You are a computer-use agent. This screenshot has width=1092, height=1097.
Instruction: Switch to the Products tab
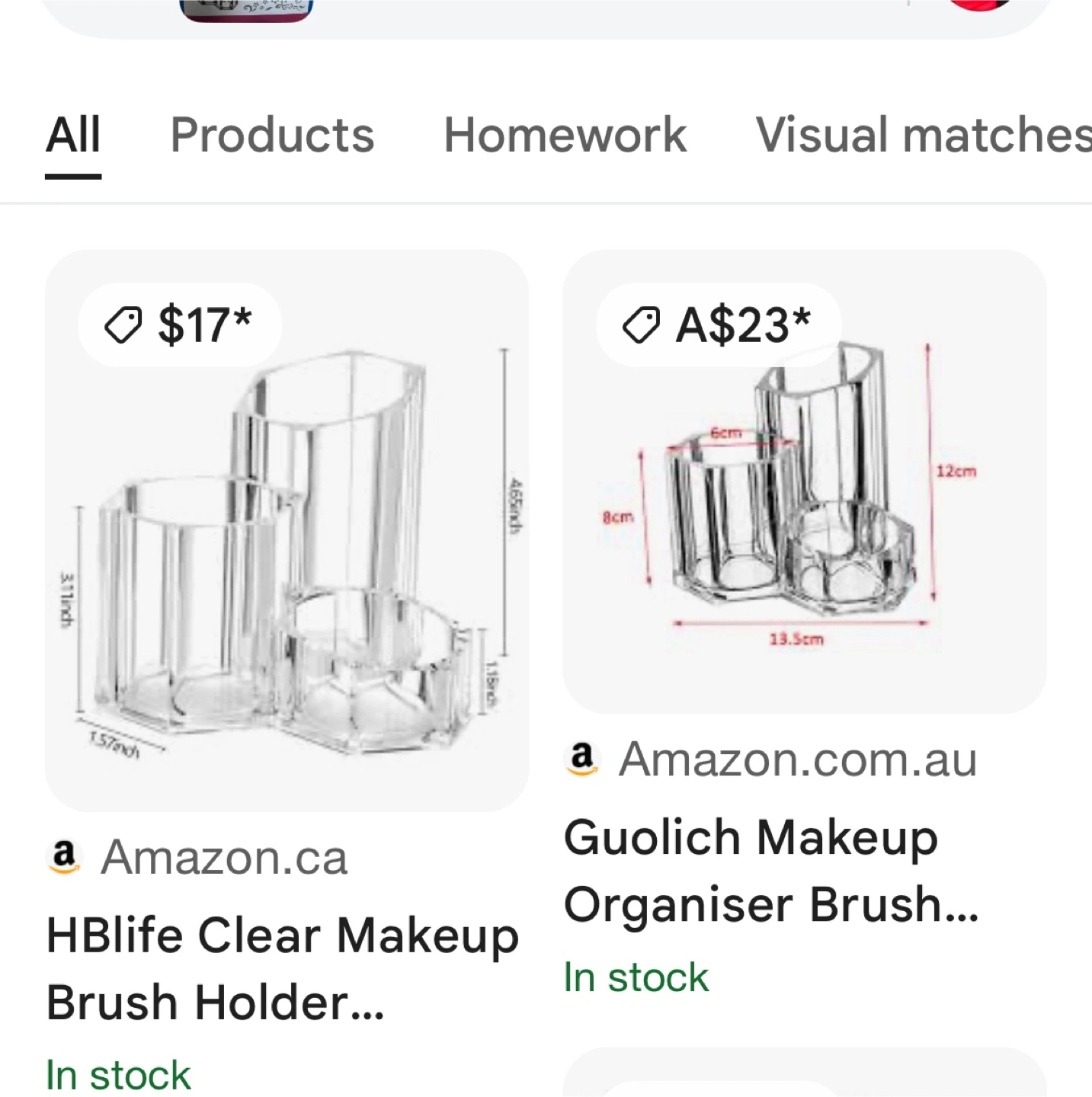(x=272, y=136)
